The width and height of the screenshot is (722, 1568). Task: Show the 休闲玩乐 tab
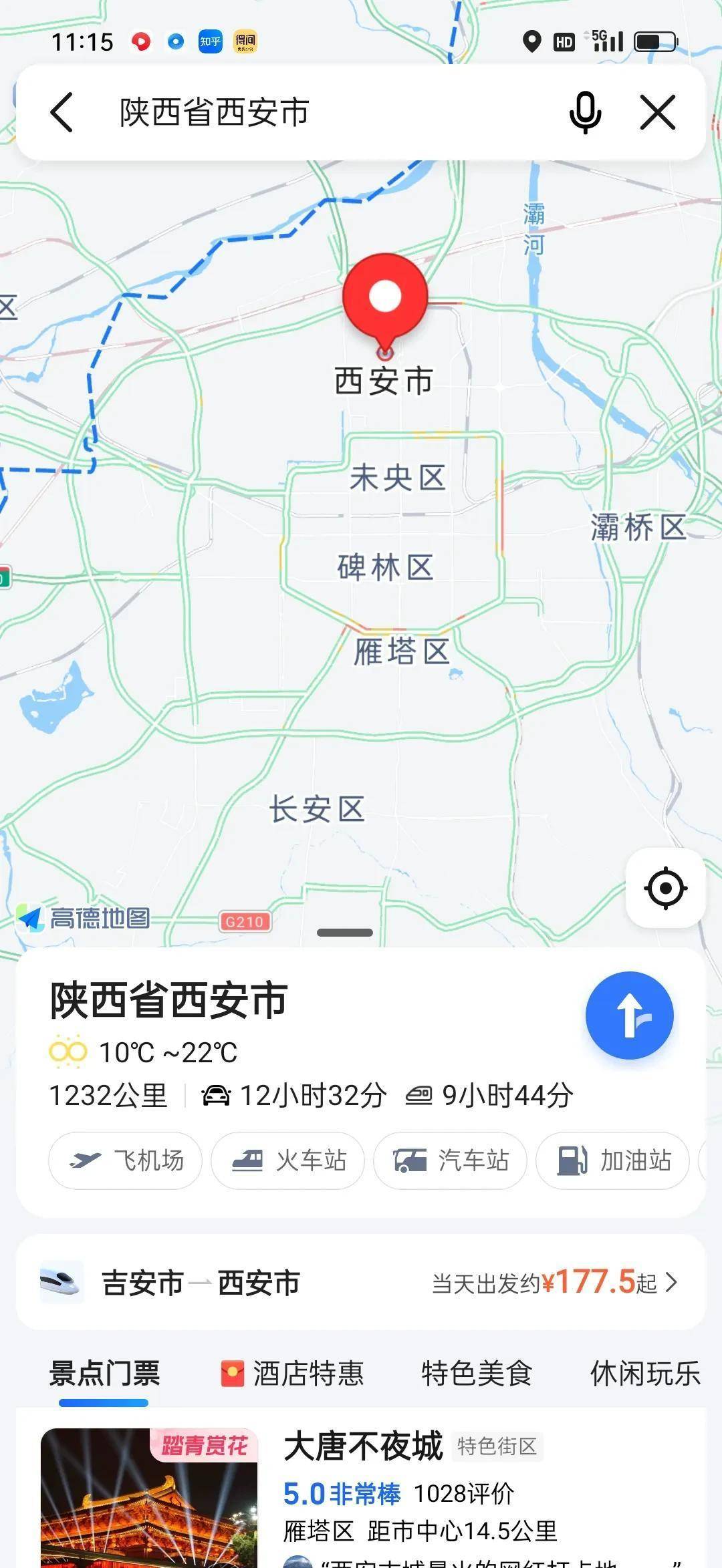click(x=644, y=1374)
